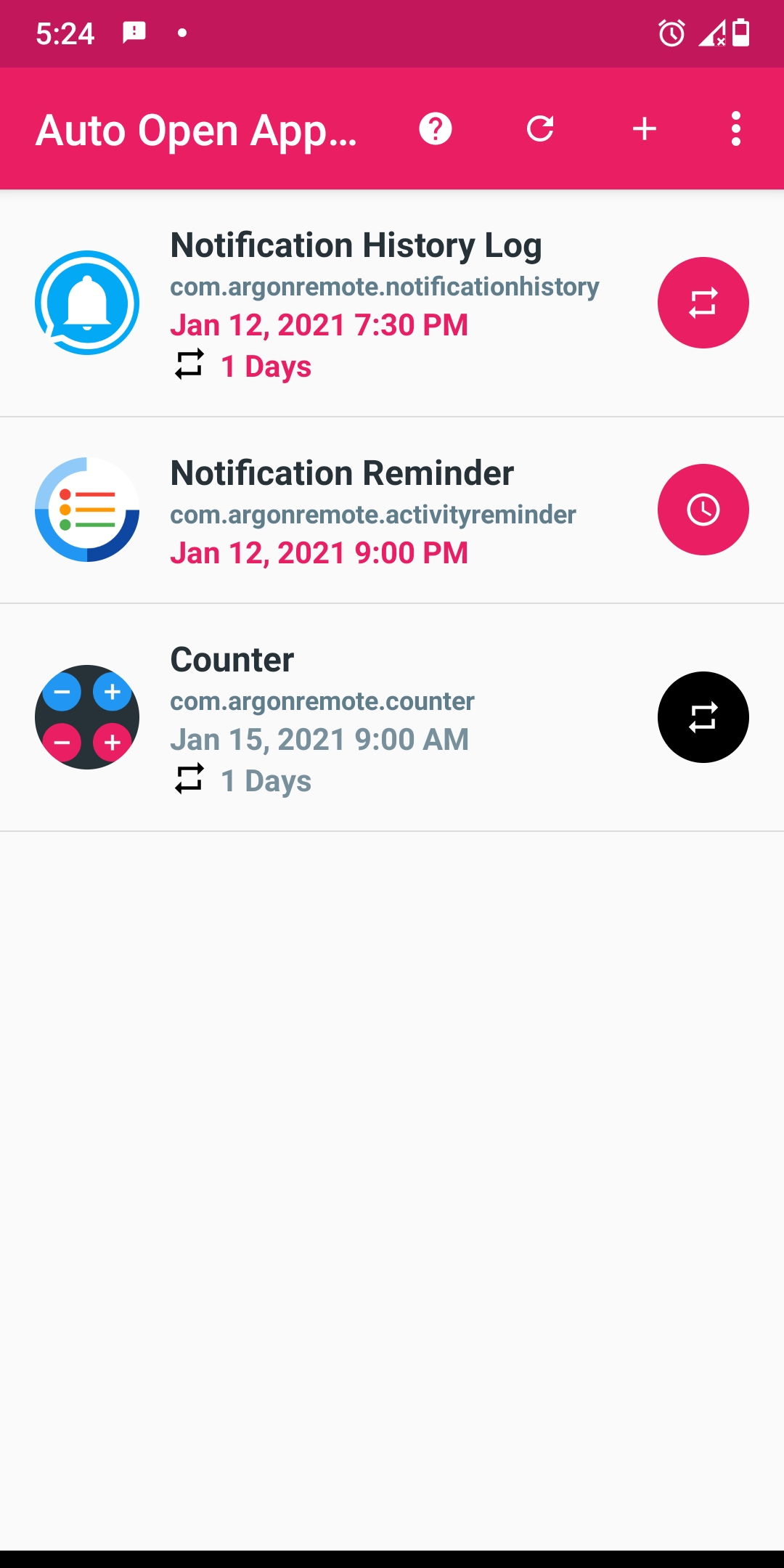Tap 1 Days repeat interval under Counter
Viewport: 784px width, 1568px height.
tap(266, 780)
